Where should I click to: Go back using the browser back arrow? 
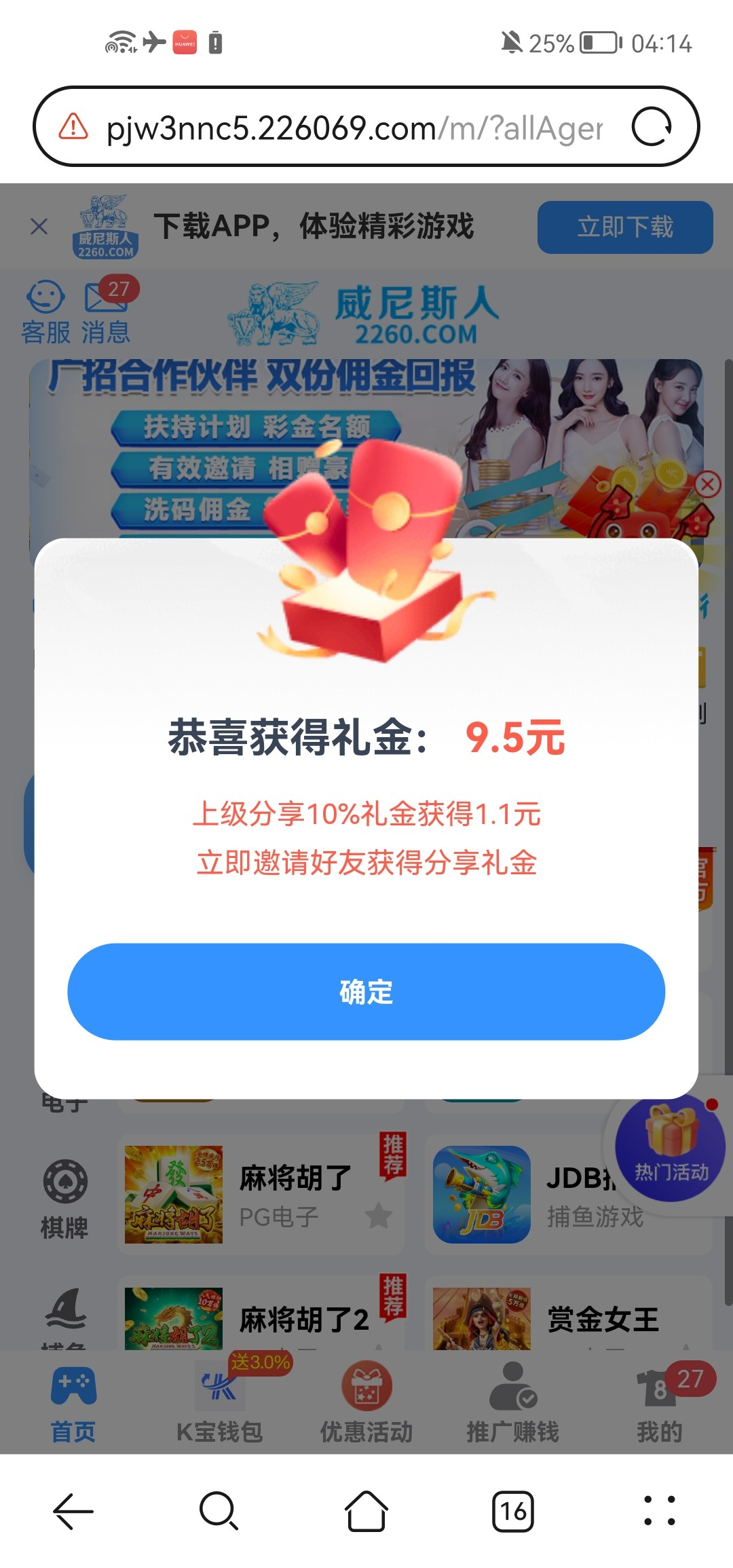(73, 1511)
